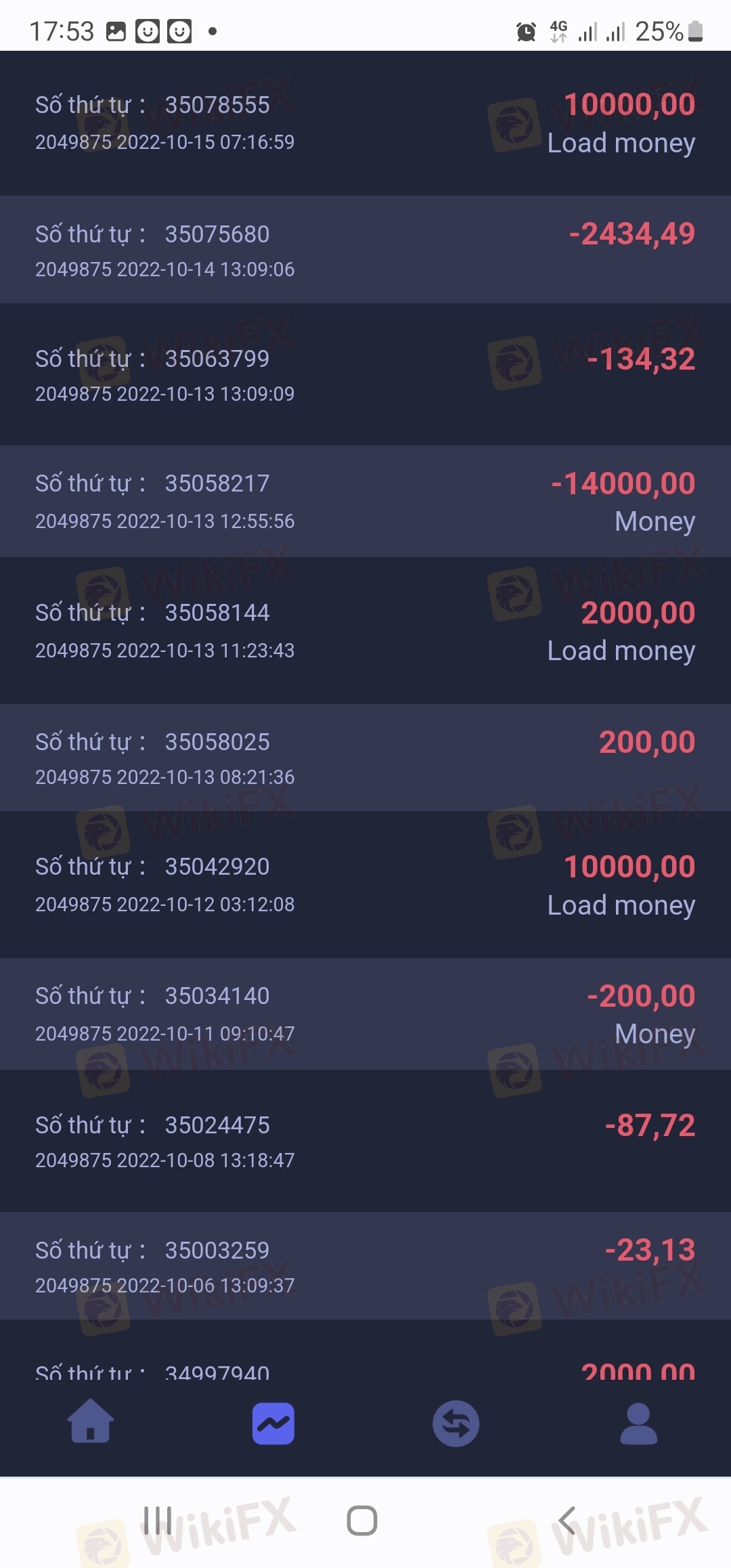Tap the system back button

pos(567,1521)
